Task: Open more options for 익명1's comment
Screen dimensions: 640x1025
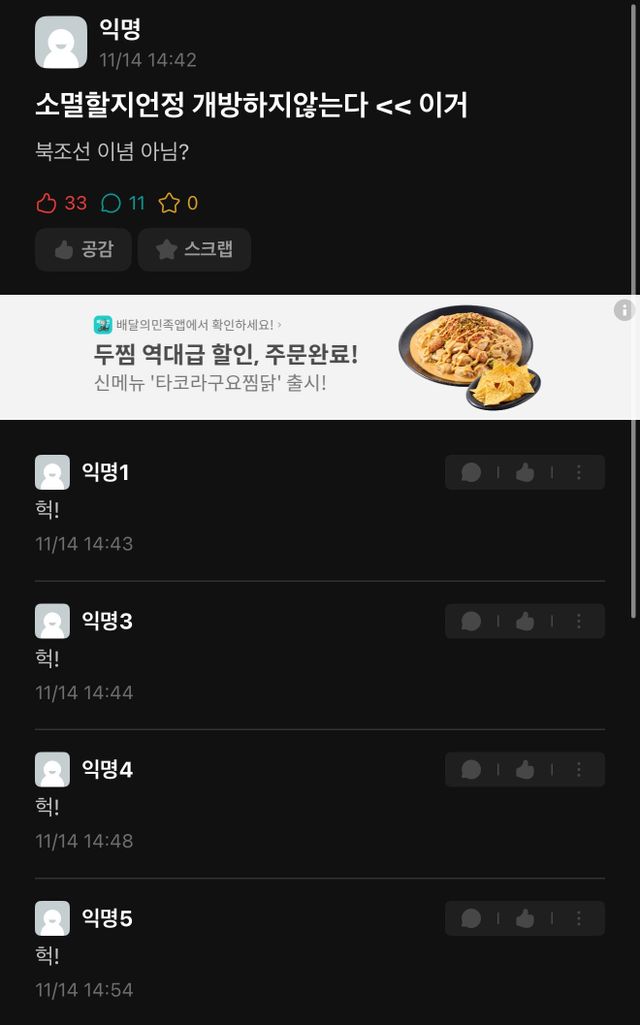Action: (x=578, y=473)
